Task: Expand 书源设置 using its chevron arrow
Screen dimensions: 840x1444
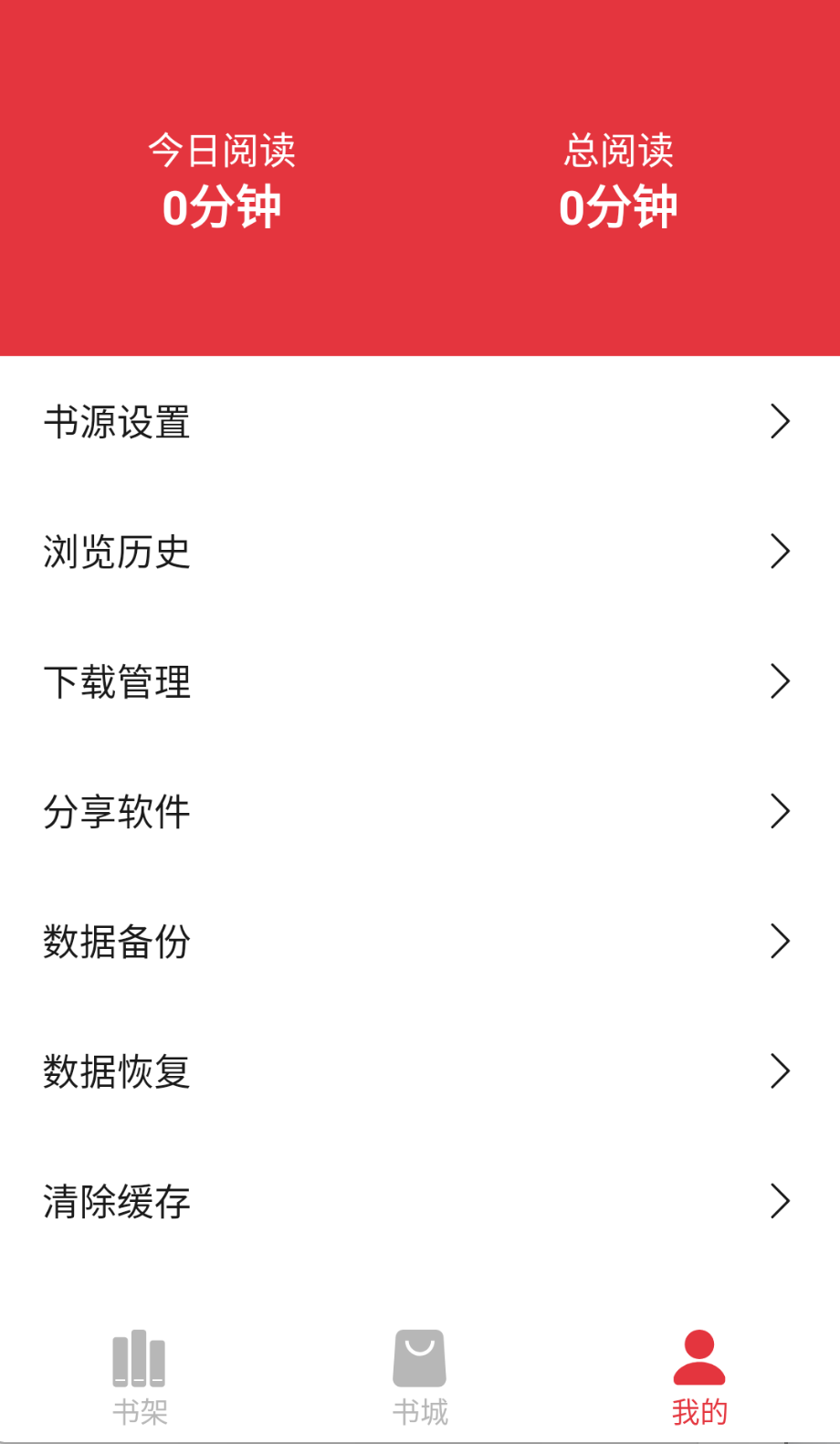Action: coord(781,421)
